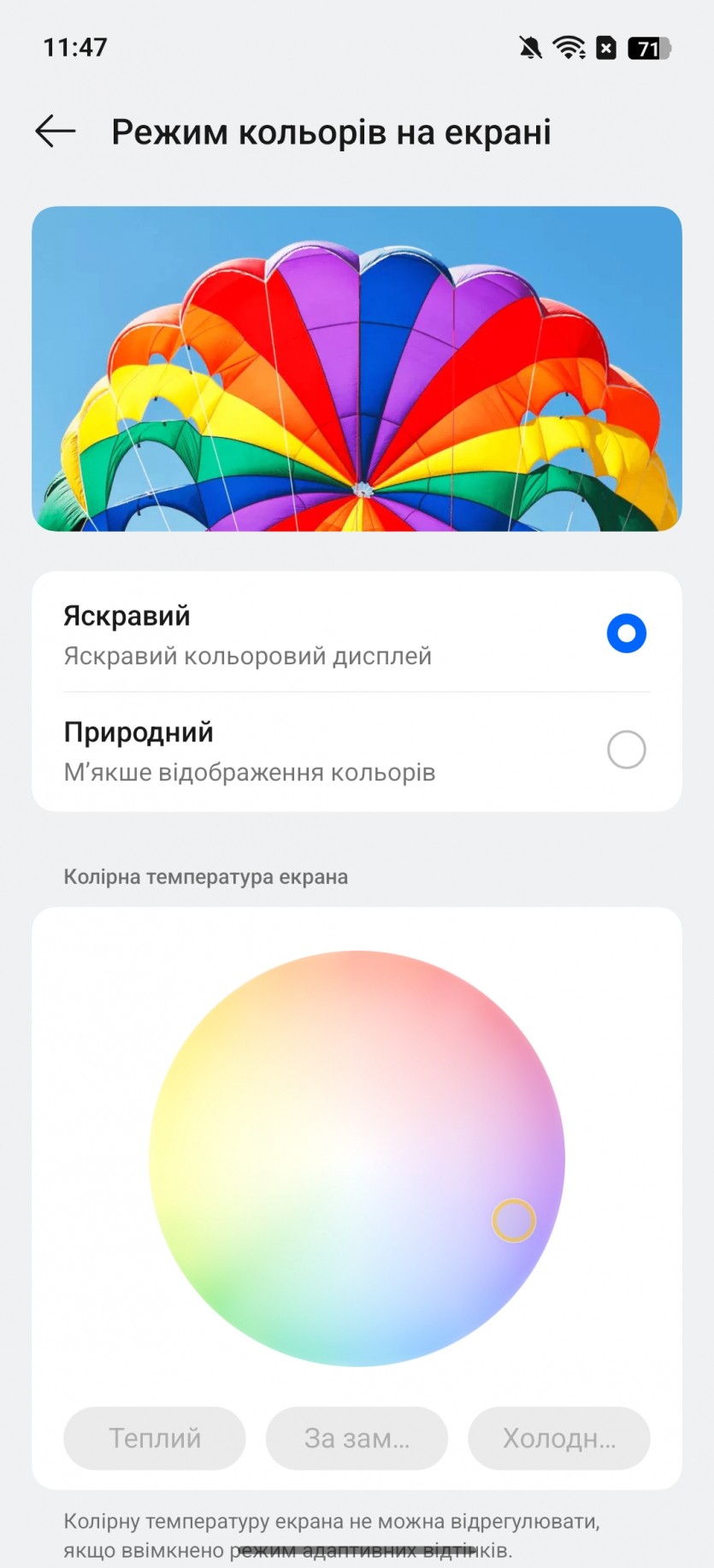
Task: Tap the center of the color temperature wheel
Action: [x=357, y=1158]
